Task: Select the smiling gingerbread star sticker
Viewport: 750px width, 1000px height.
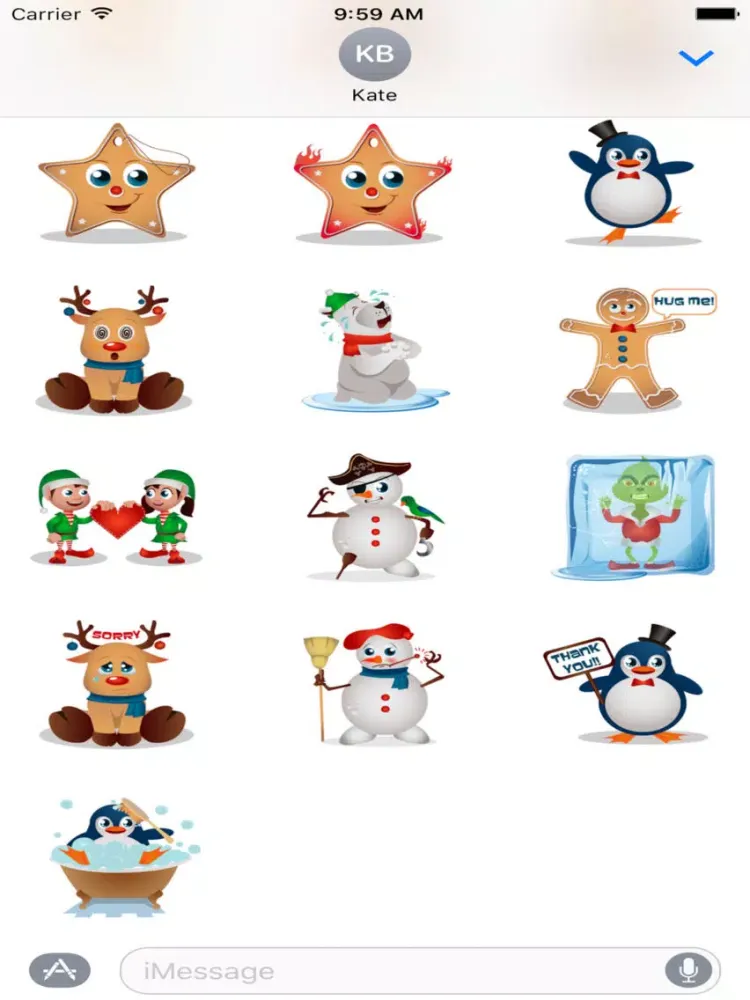Action: (115, 182)
